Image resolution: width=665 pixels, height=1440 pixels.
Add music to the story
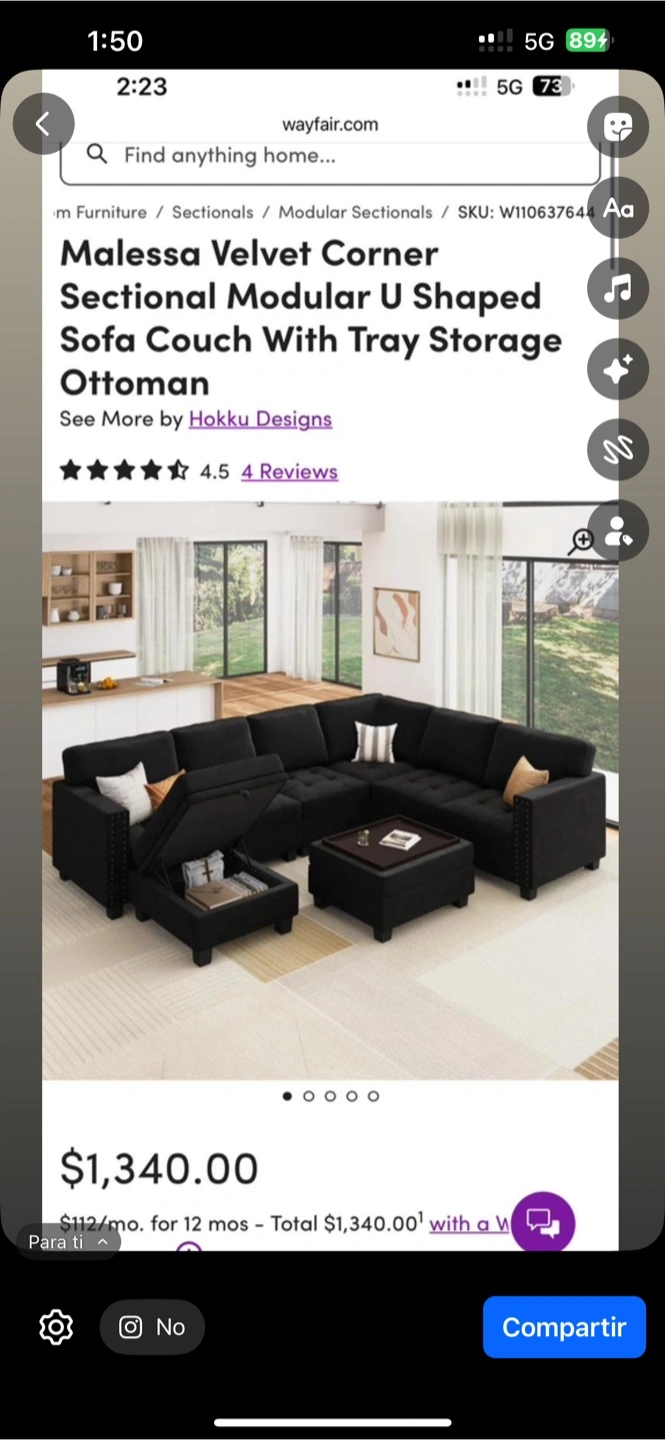[x=618, y=289]
